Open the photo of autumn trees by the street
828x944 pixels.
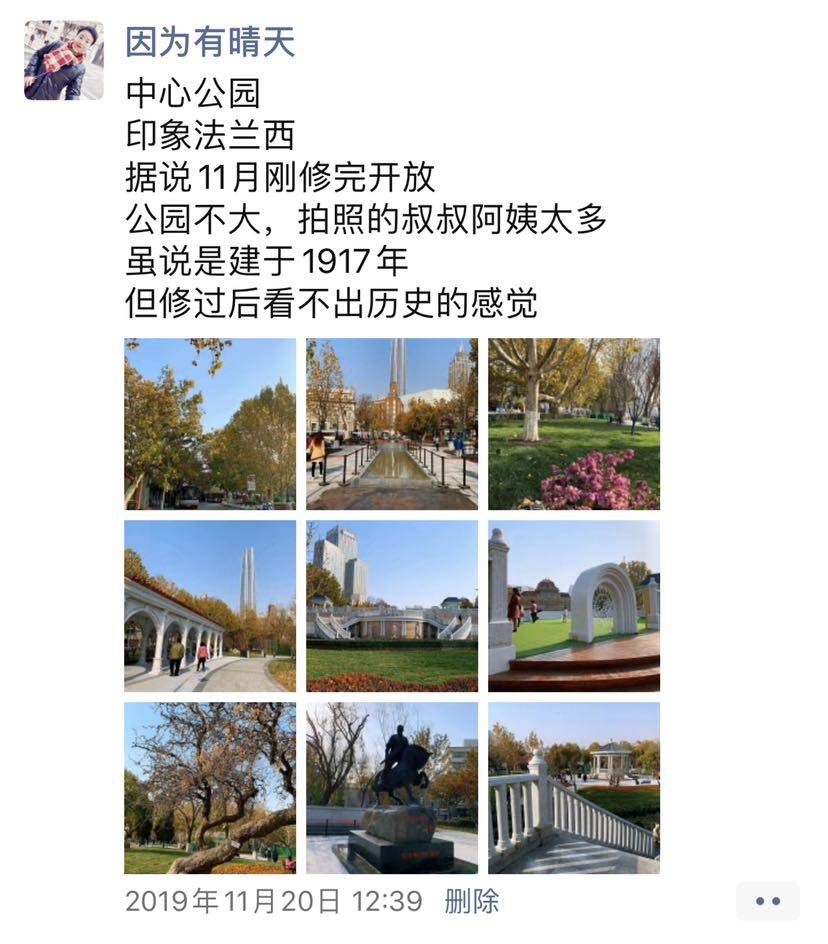tap(210, 424)
